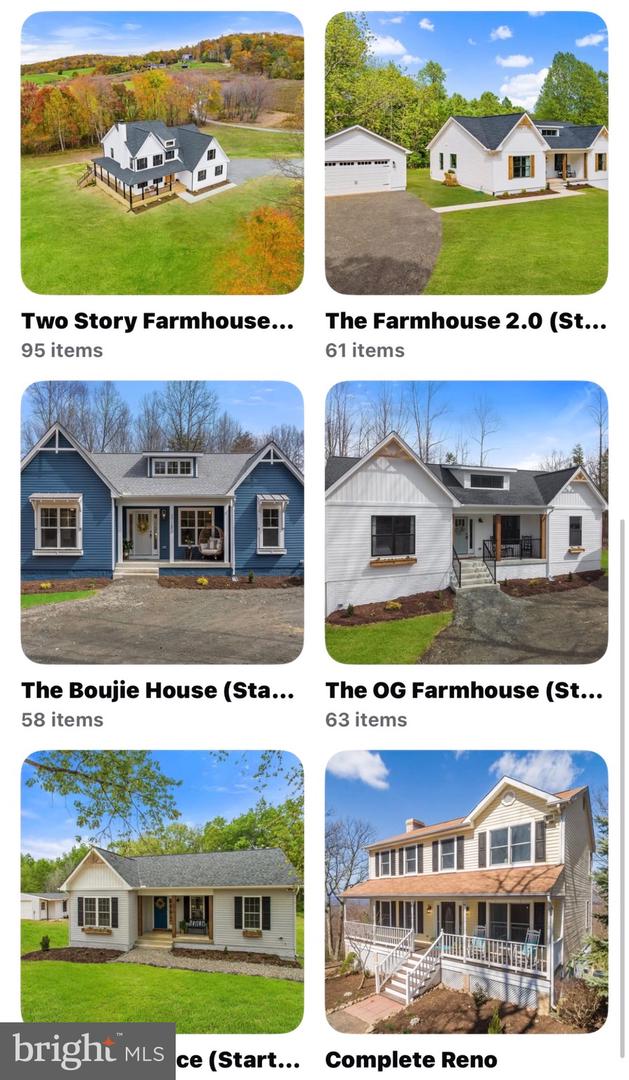Screen dimensions: 629x1080
Task: Browse the Complete Reno collection
Action: coord(466,891)
